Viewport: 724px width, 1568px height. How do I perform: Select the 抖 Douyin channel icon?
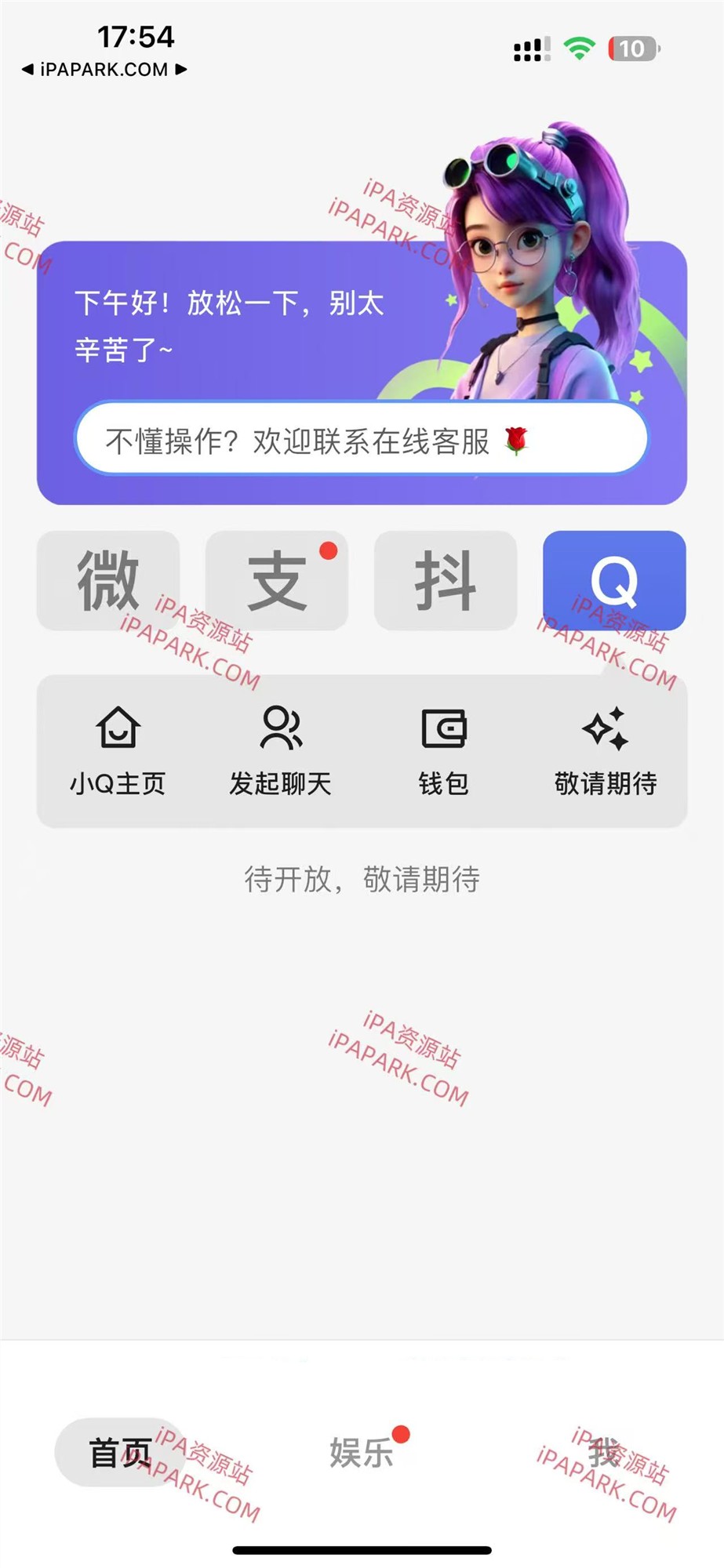[x=445, y=580]
